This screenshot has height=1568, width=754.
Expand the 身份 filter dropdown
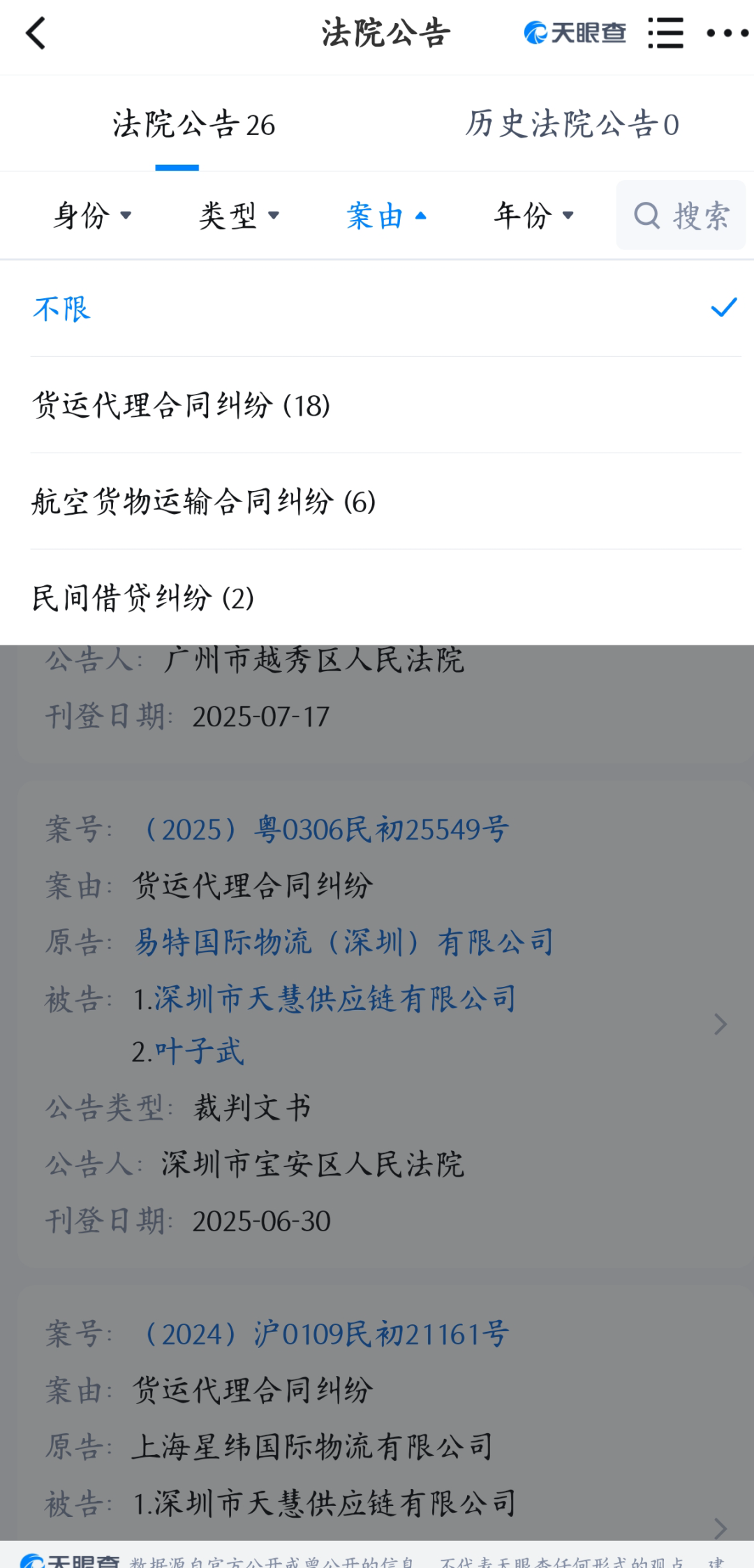coord(93,215)
